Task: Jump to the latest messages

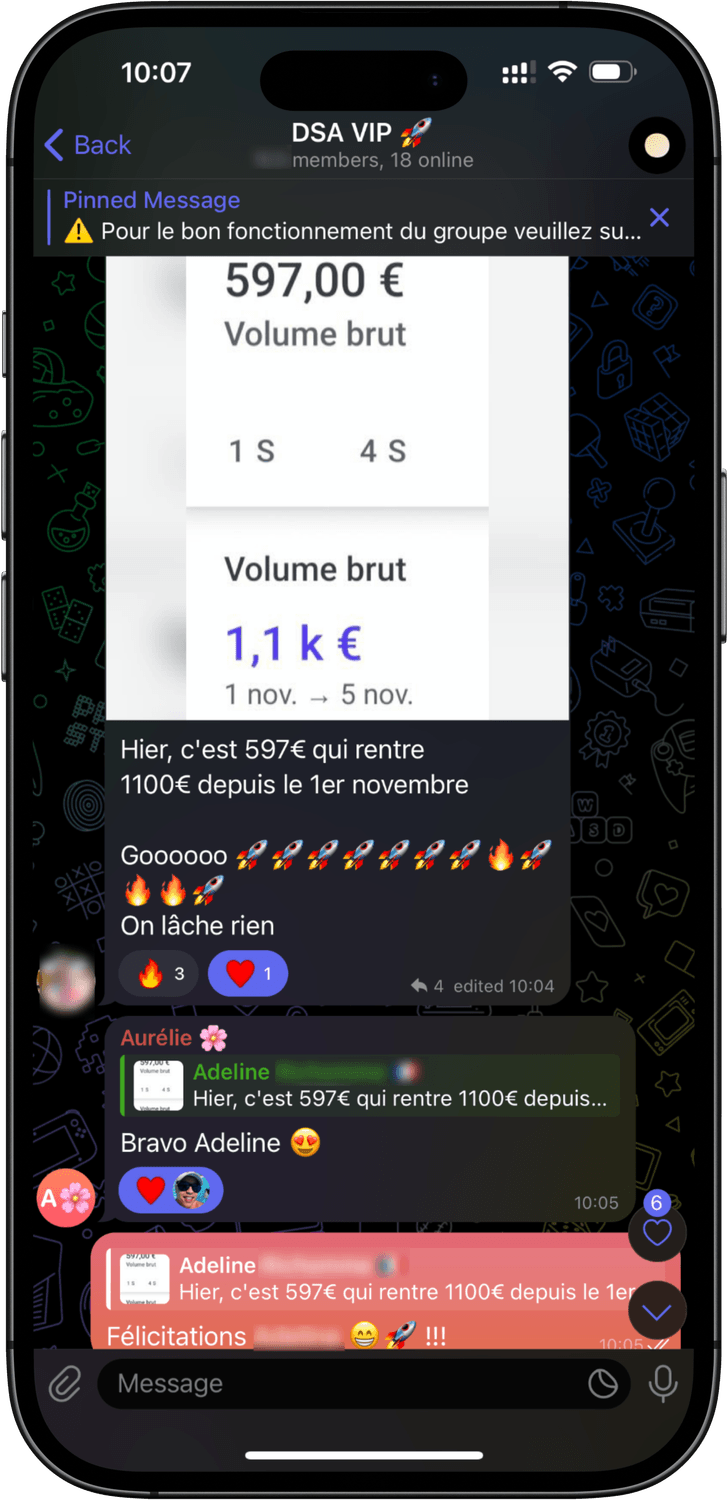Action: (657, 1311)
